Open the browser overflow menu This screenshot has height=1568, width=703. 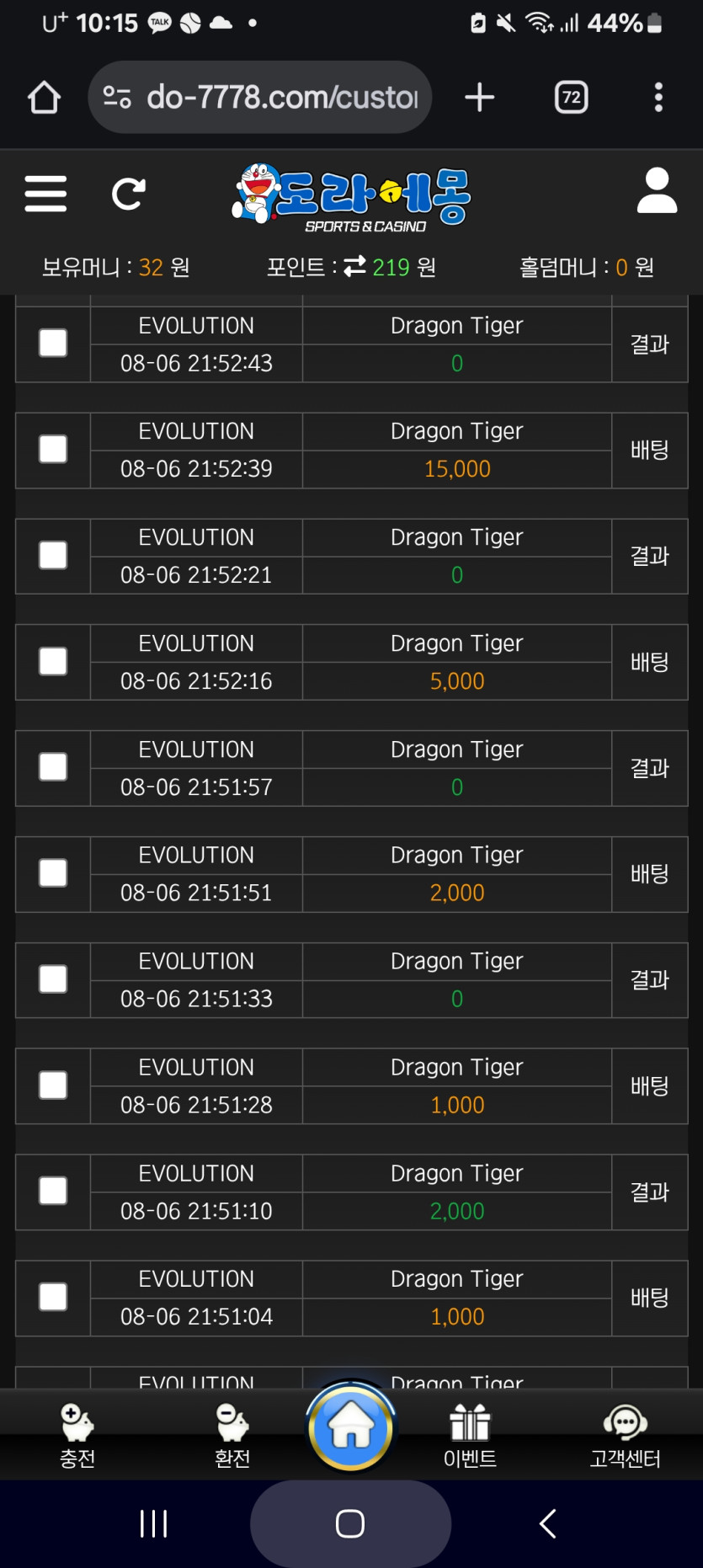(658, 97)
